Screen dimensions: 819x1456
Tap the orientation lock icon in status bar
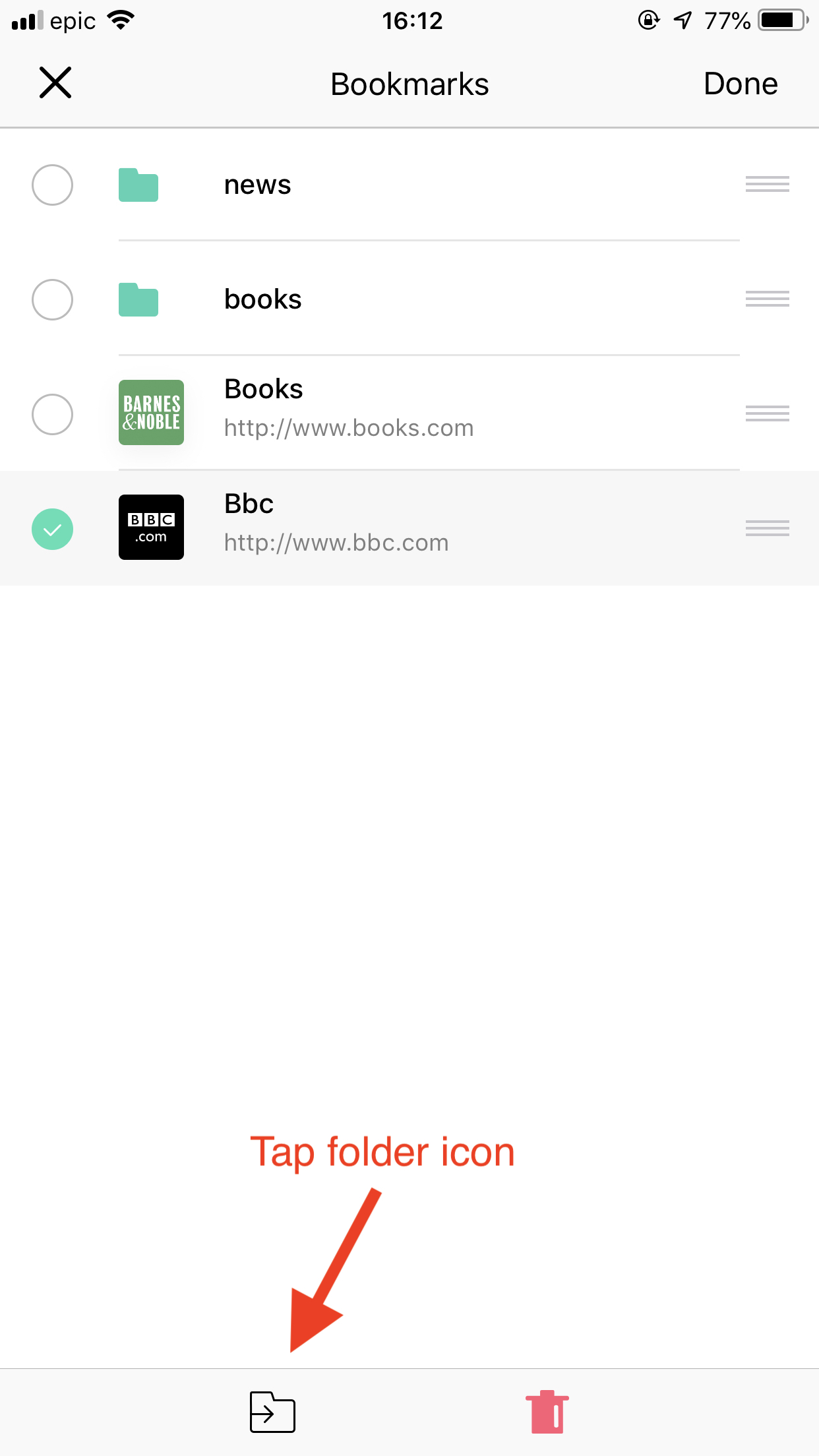tap(650, 20)
